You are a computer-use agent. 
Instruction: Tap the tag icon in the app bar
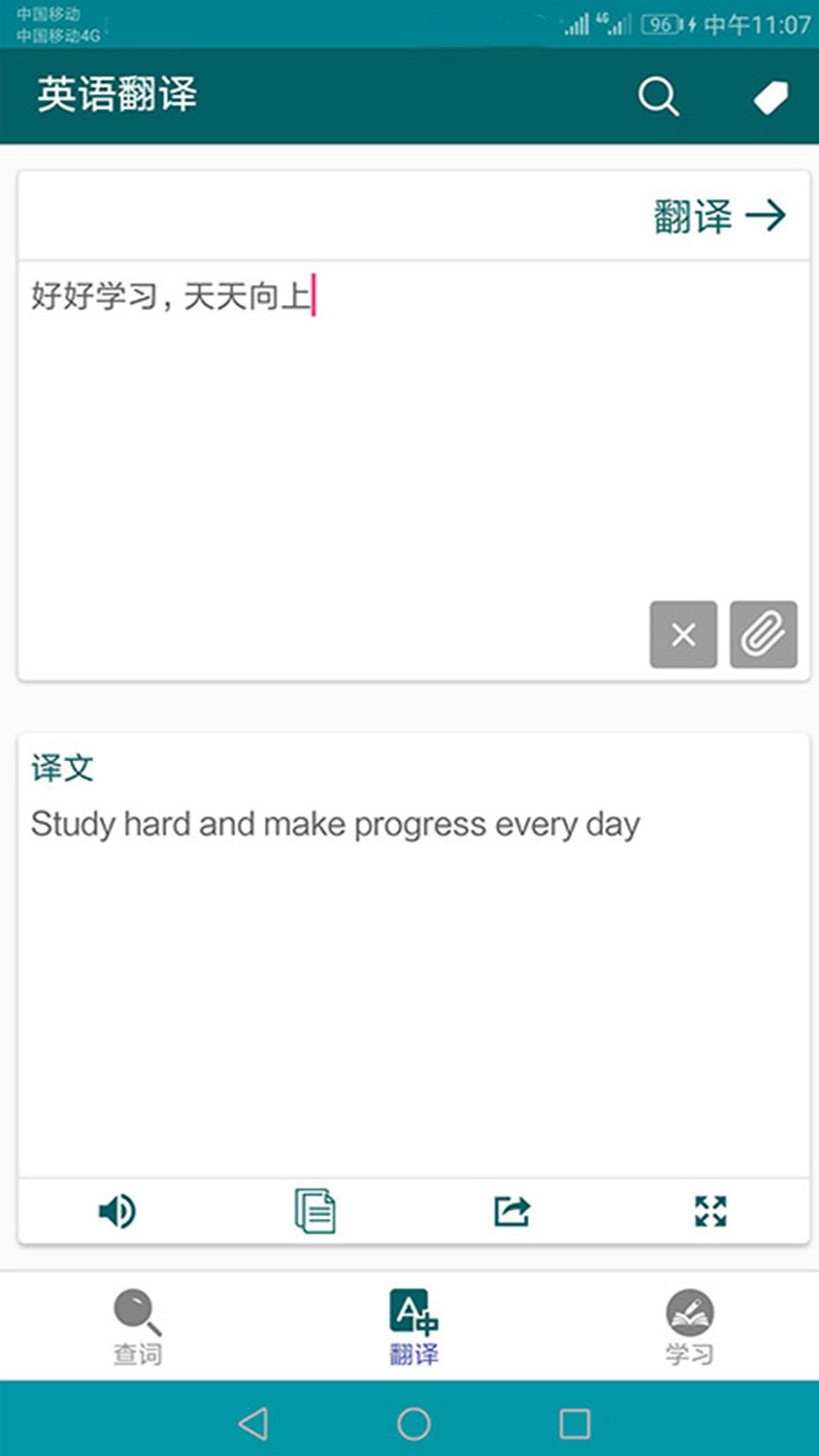[x=770, y=98]
